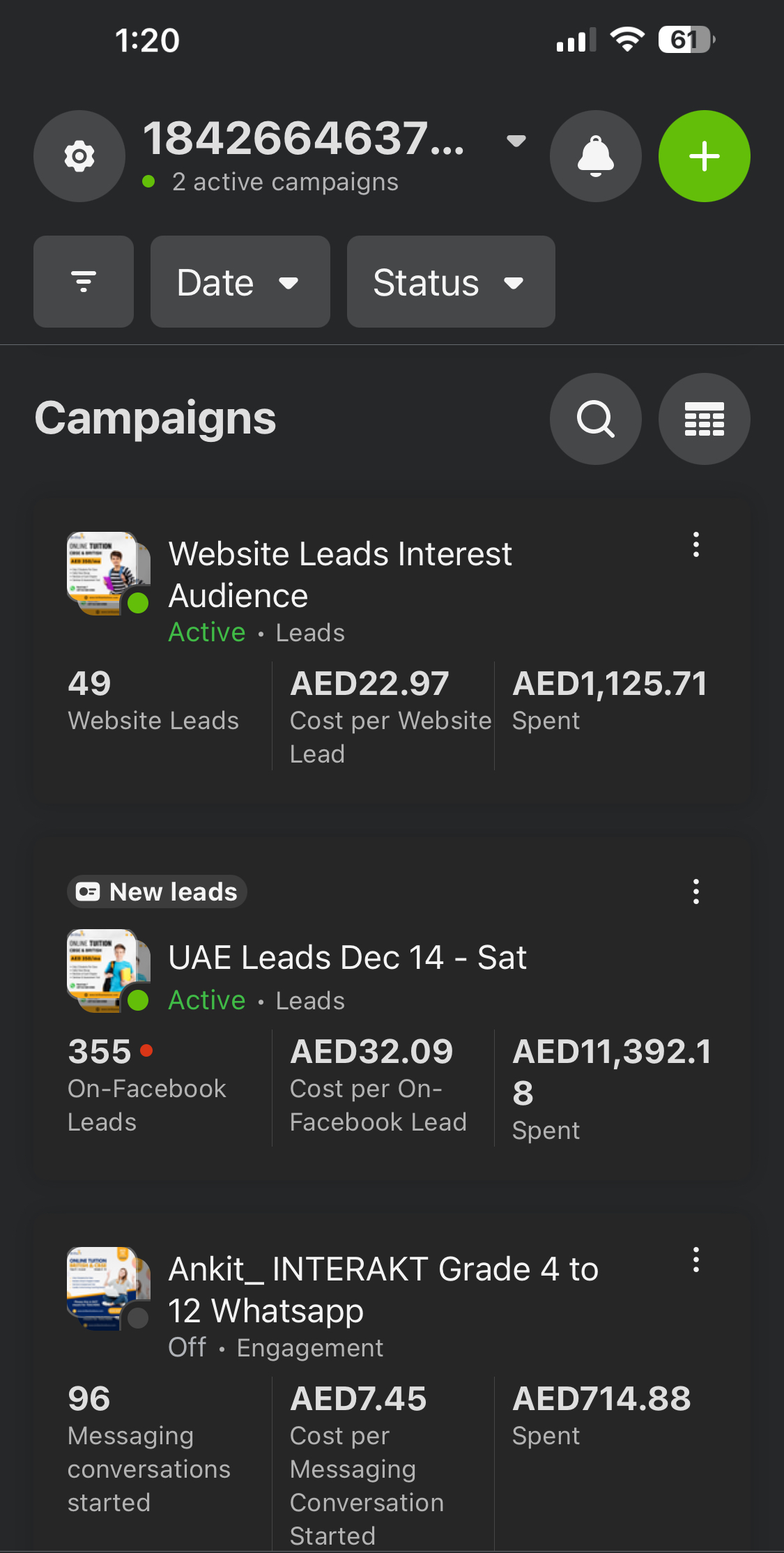Open more options for UAE Leads Dec 14
This screenshot has width=784, height=1553.
click(x=695, y=892)
